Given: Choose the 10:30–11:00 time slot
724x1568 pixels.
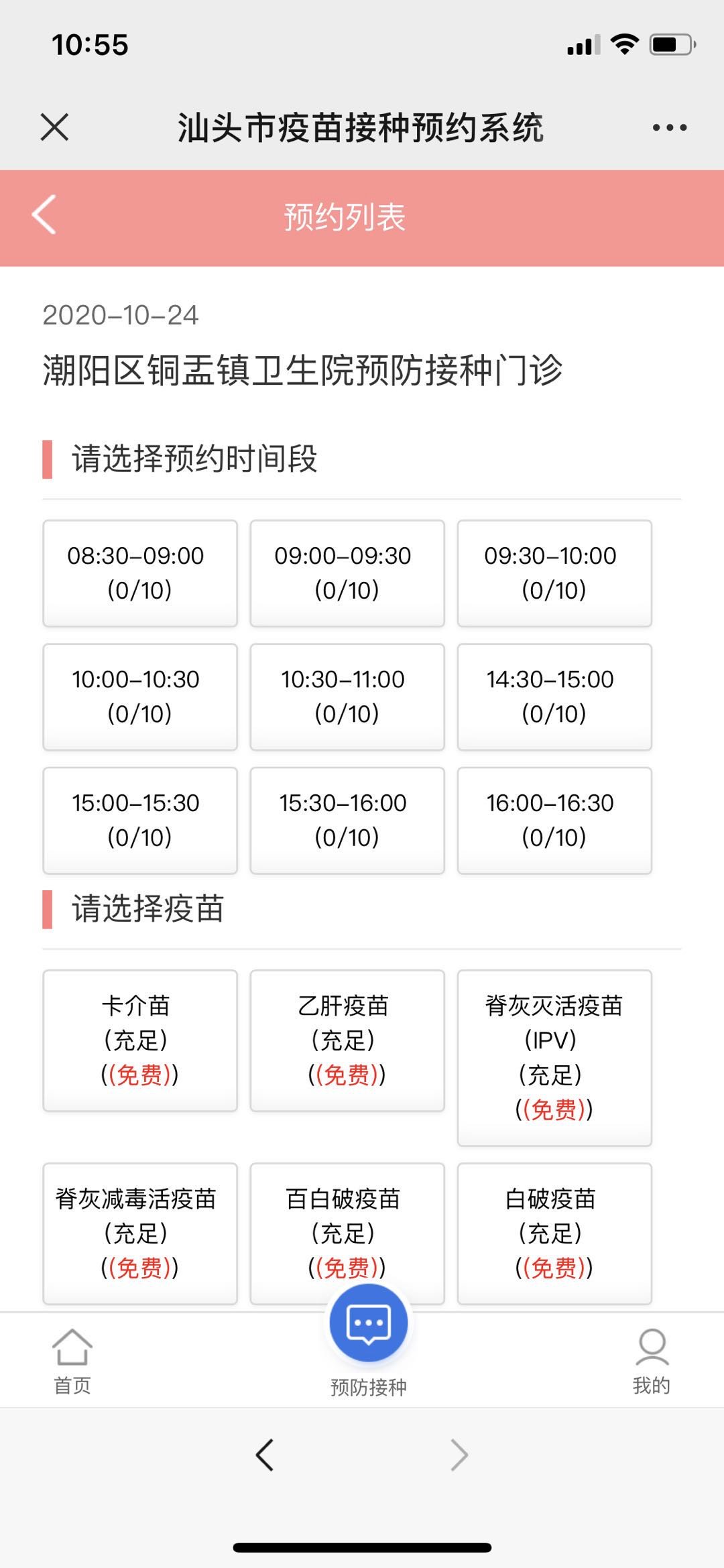Looking at the screenshot, I should [347, 697].
